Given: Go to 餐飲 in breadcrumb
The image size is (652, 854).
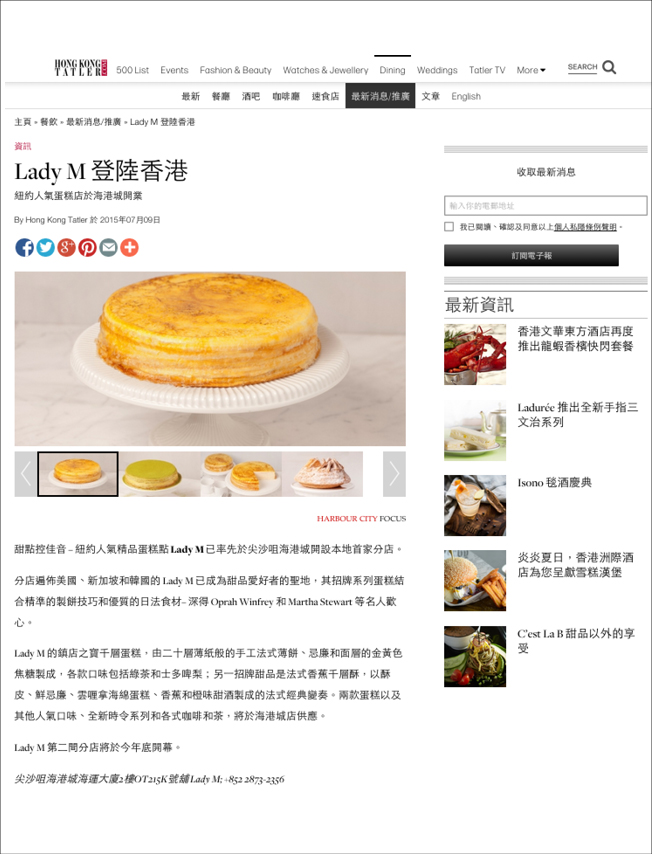Looking at the screenshot, I should point(49,122).
